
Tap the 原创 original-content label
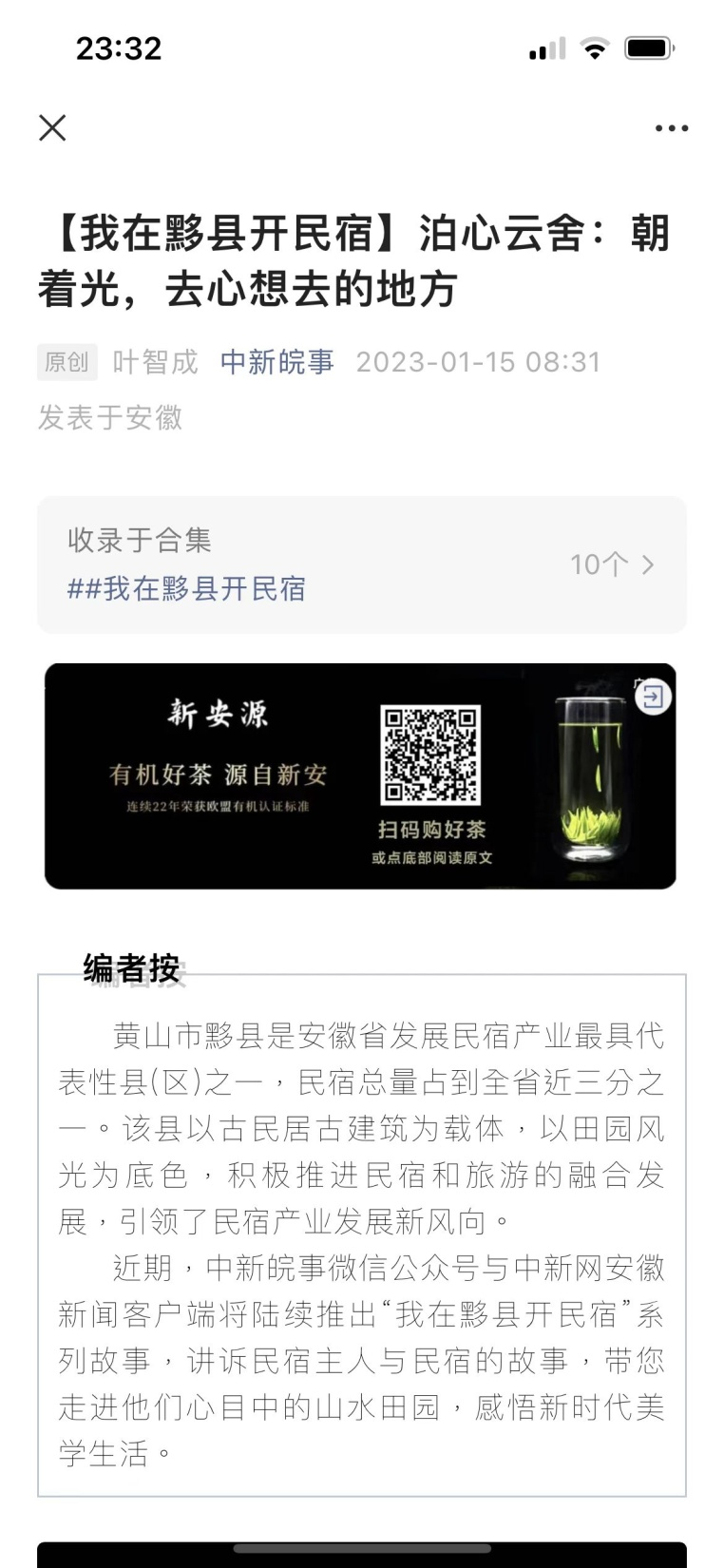click(x=66, y=362)
